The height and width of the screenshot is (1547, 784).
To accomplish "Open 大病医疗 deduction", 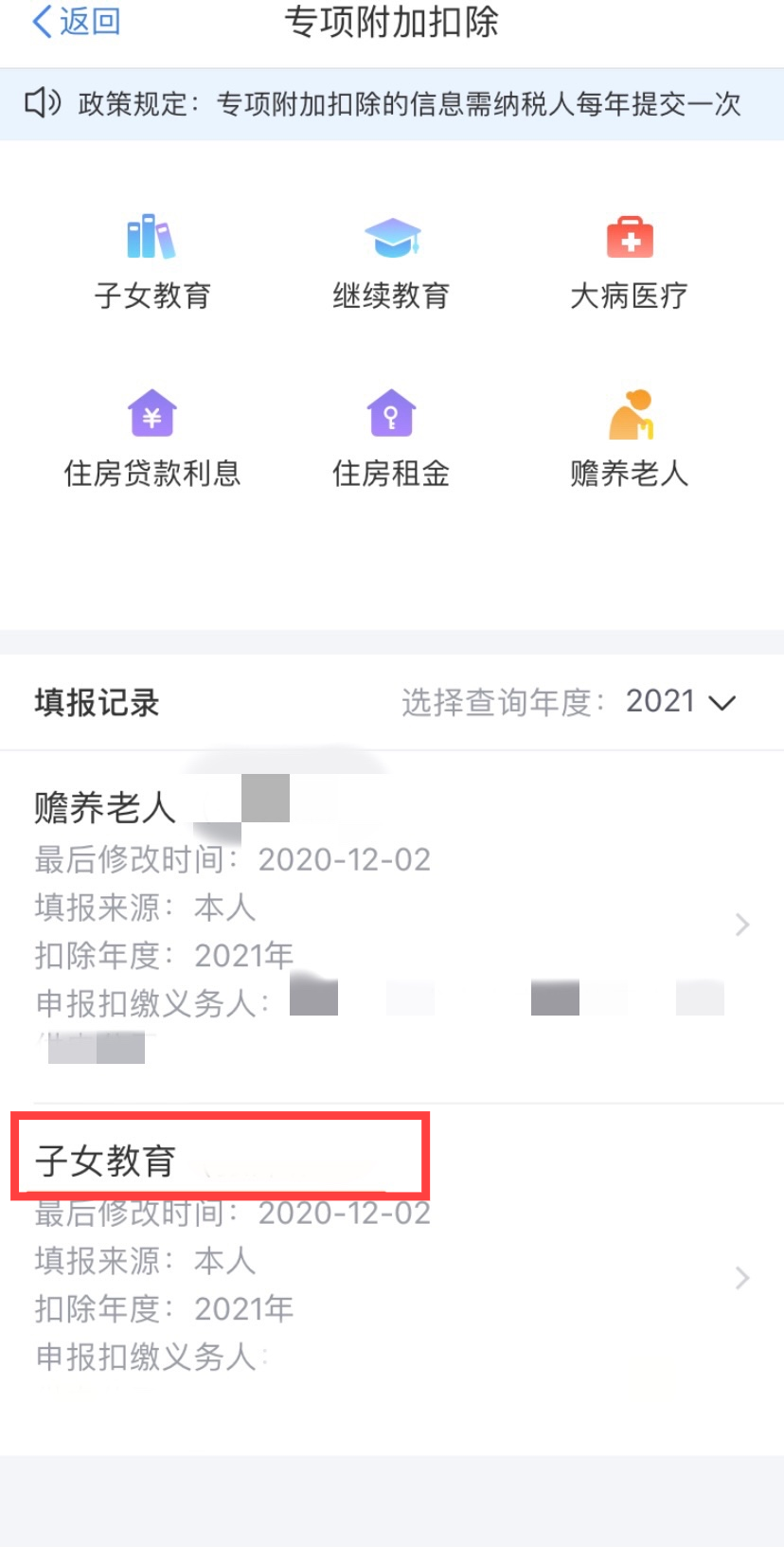I will tap(629, 262).
